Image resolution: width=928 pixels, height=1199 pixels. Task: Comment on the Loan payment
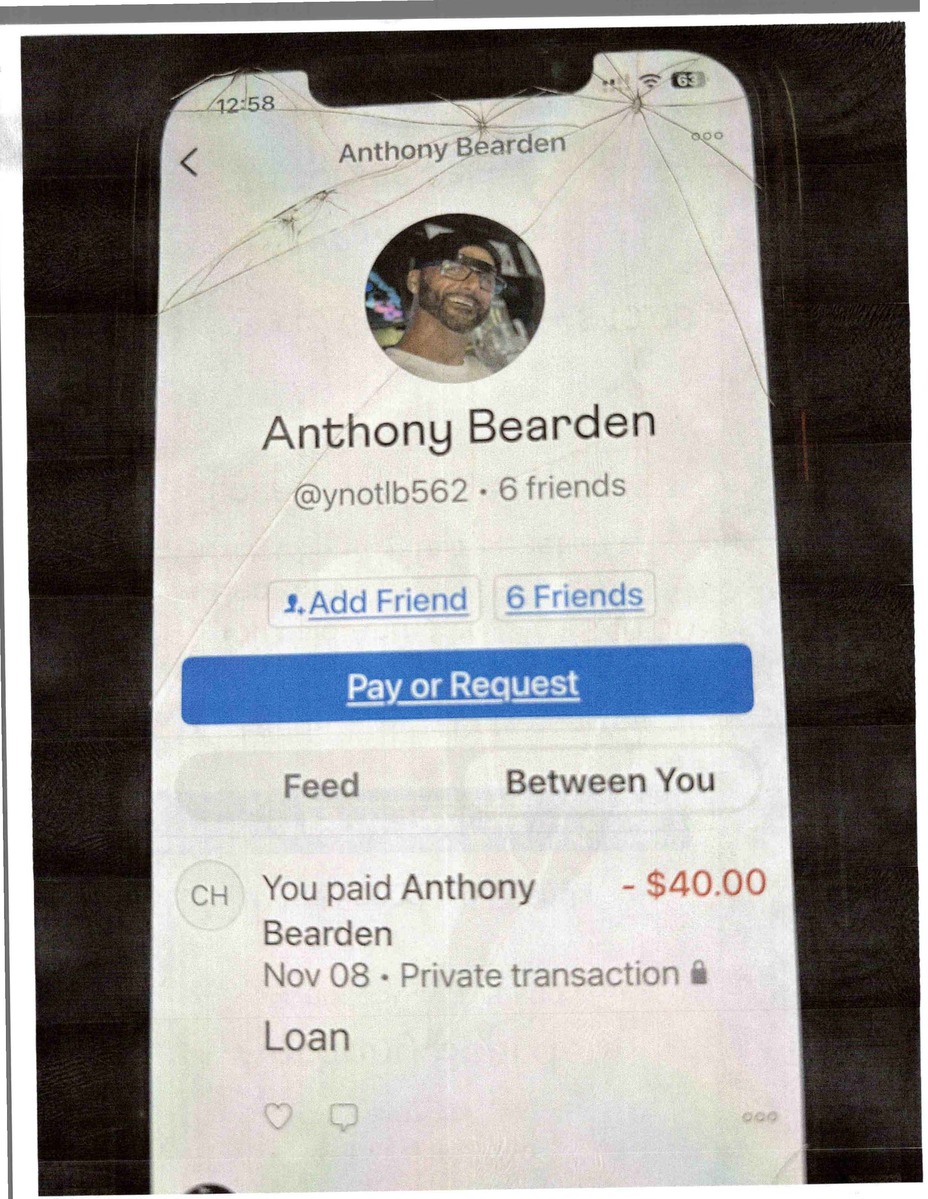[x=343, y=1118]
